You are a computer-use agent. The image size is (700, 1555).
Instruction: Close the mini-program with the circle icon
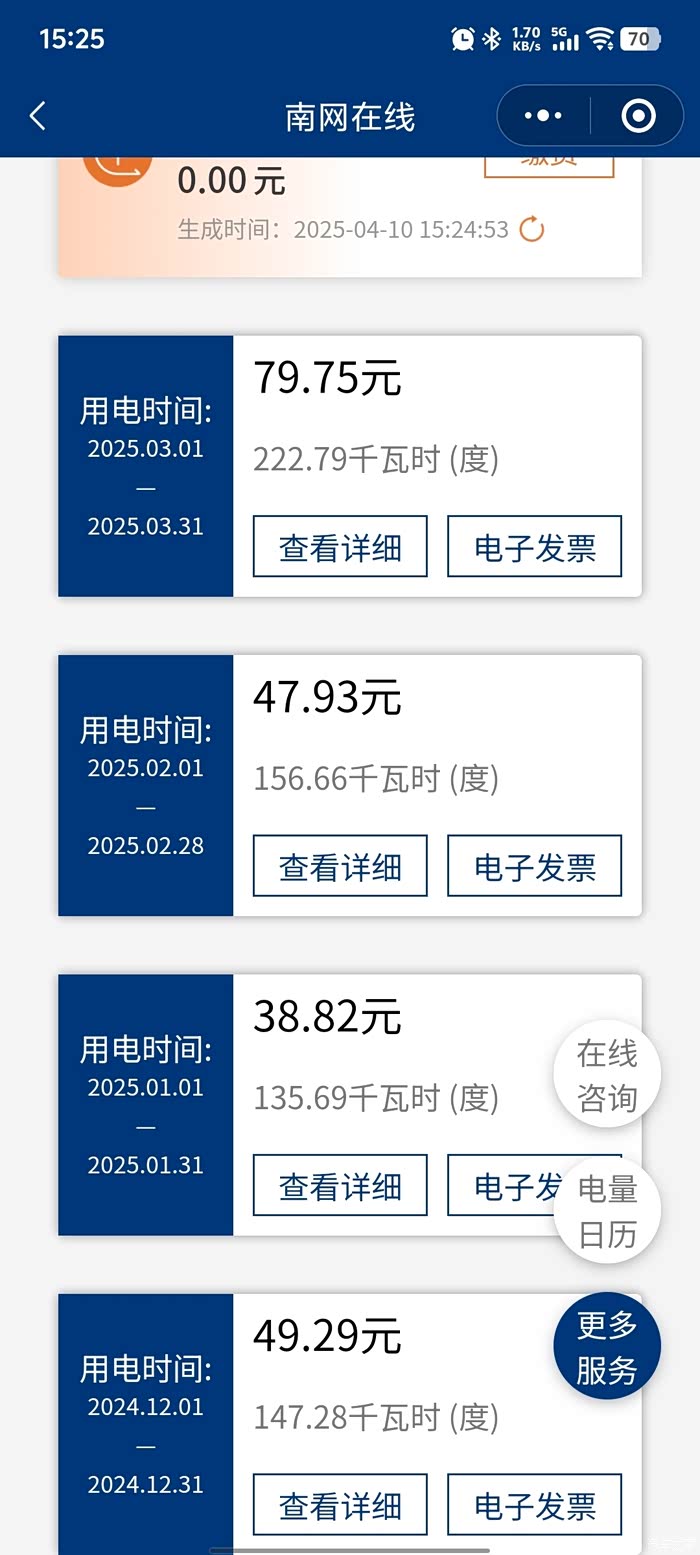pyautogui.click(x=638, y=117)
